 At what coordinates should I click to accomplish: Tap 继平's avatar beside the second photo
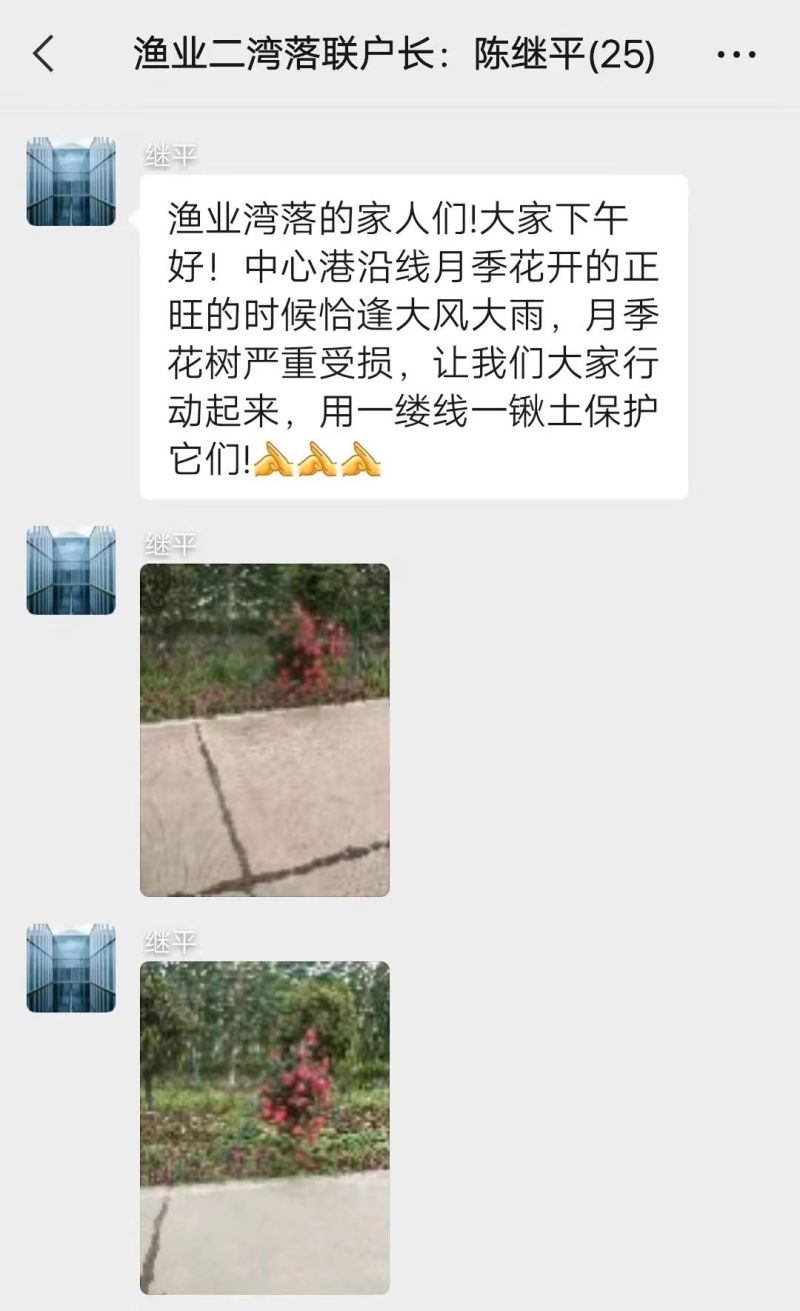(71, 968)
